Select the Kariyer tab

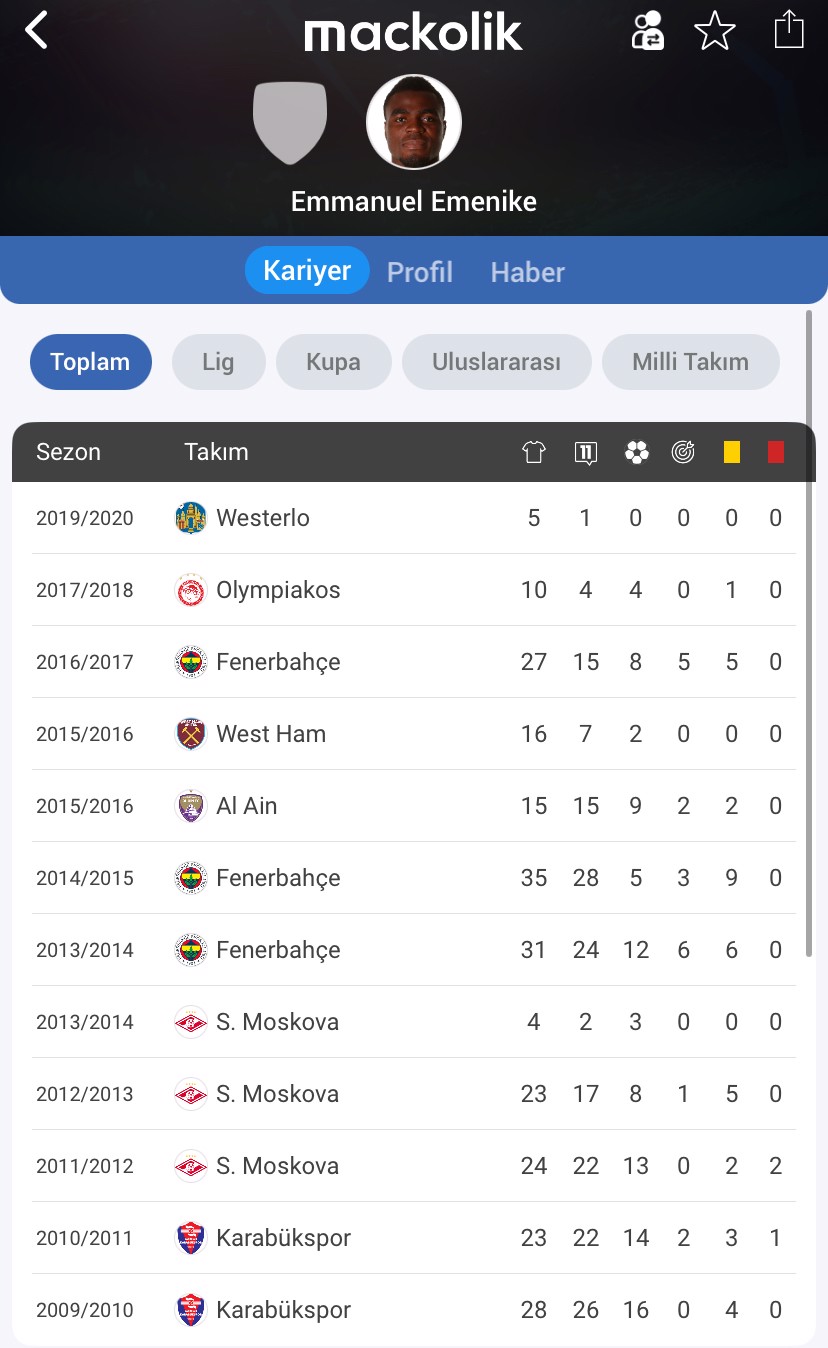[x=307, y=271]
